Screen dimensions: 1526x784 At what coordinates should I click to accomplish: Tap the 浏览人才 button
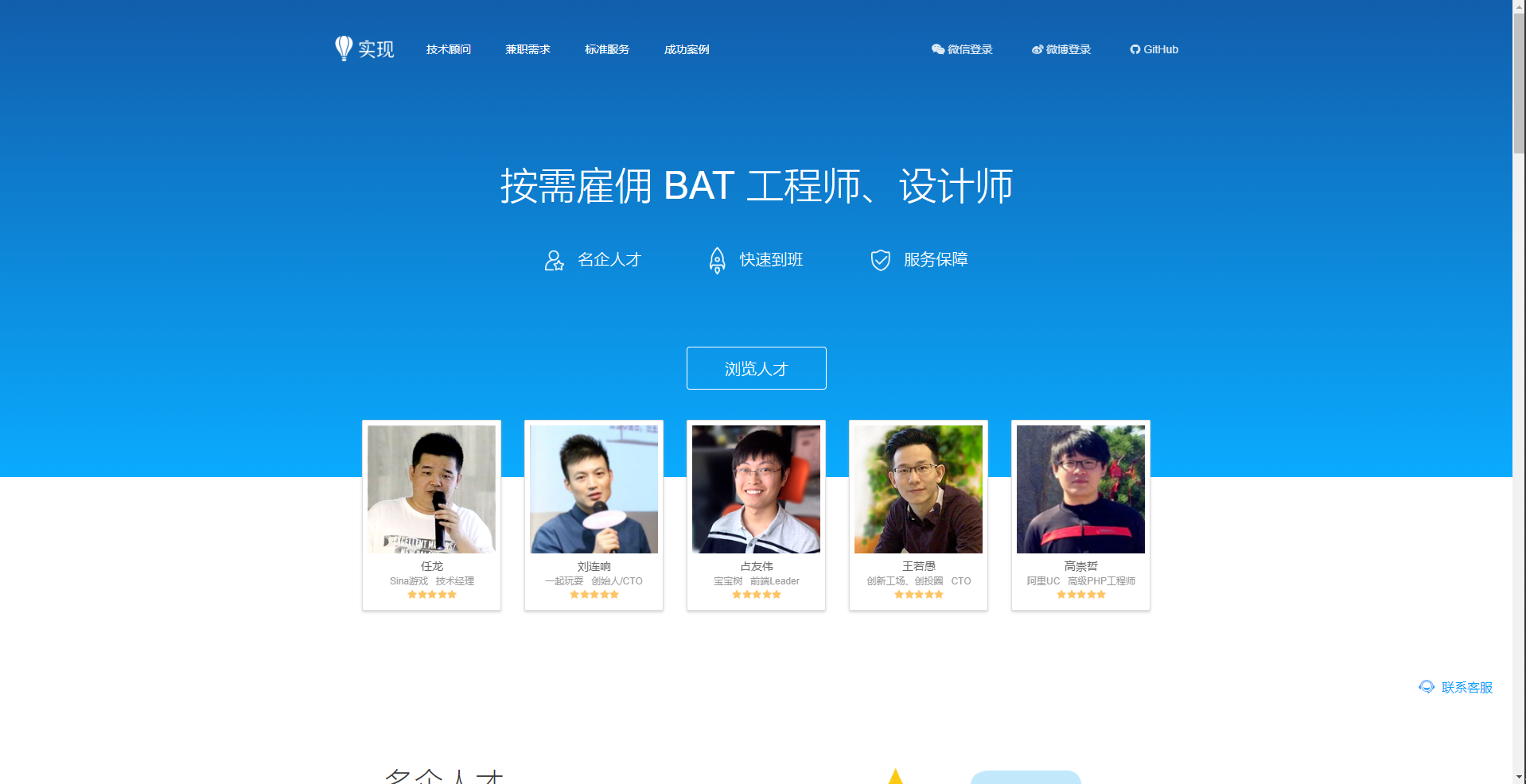point(756,368)
